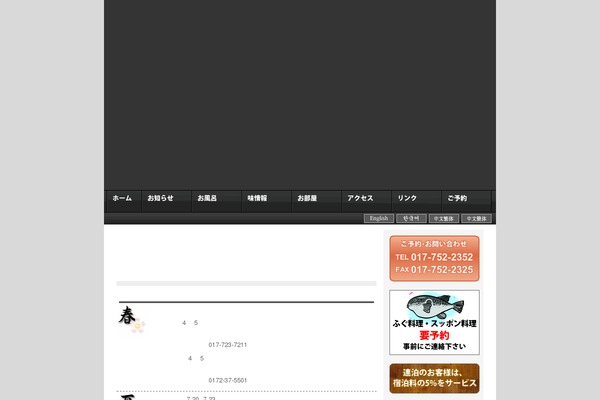
Task: Open the リンク links page
Action: [407, 198]
